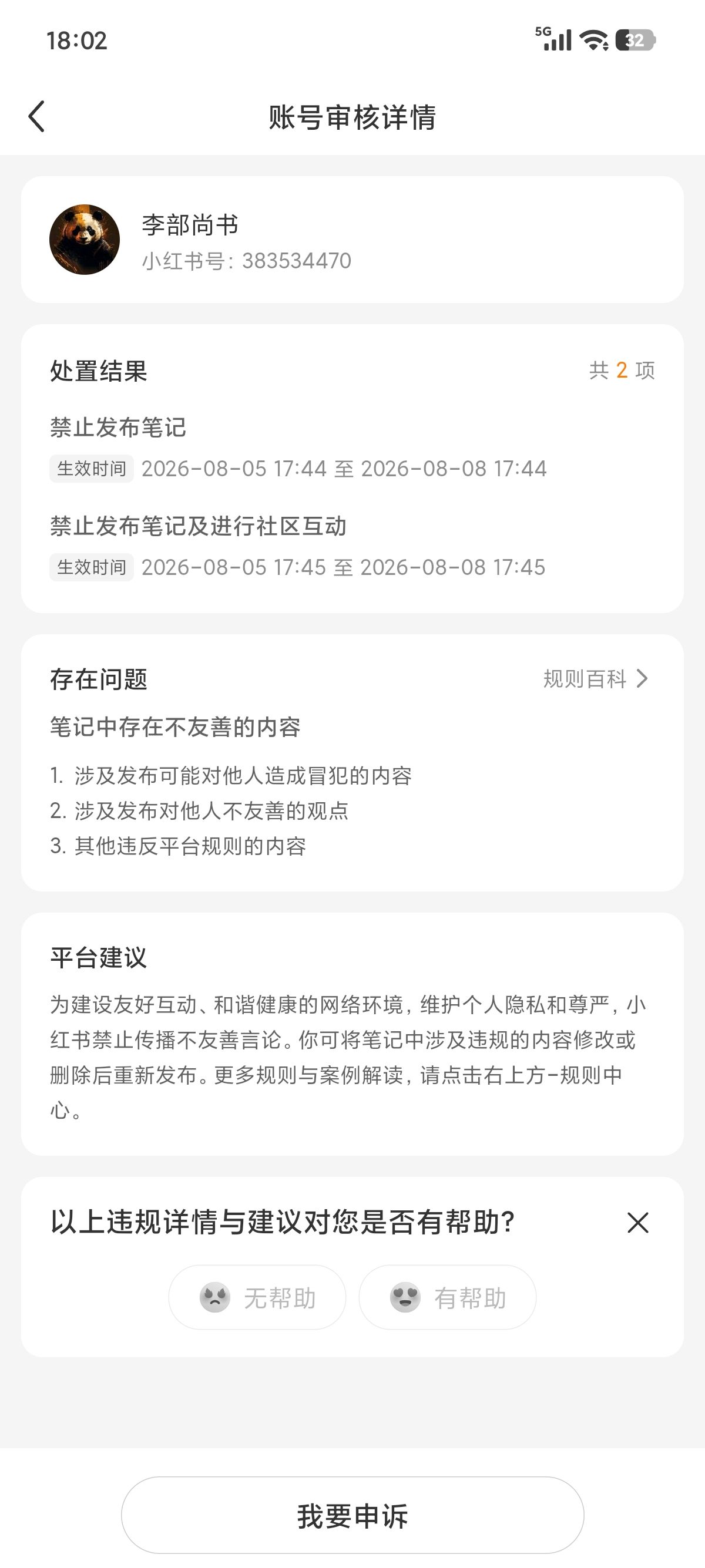Select 有帮助 feedback option
The width and height of the screenshot is (705, 1568).
point(448,1297)
